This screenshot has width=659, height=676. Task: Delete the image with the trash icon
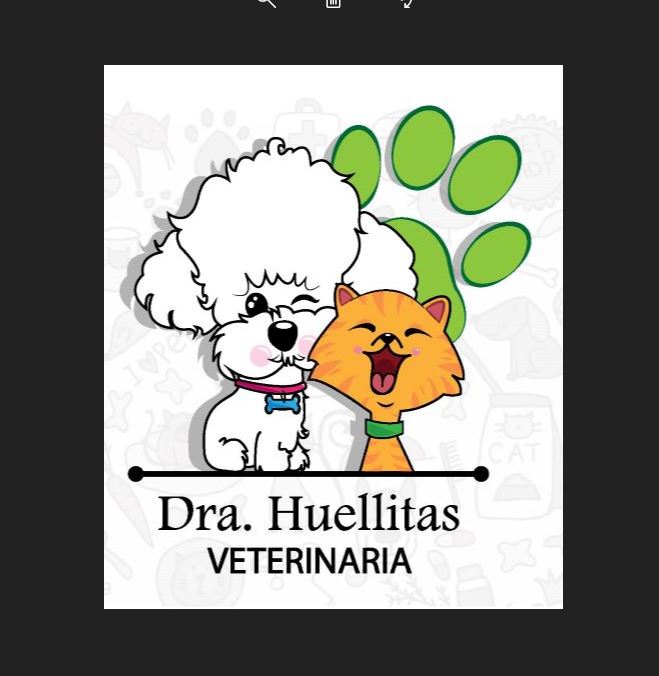[334, 3]
